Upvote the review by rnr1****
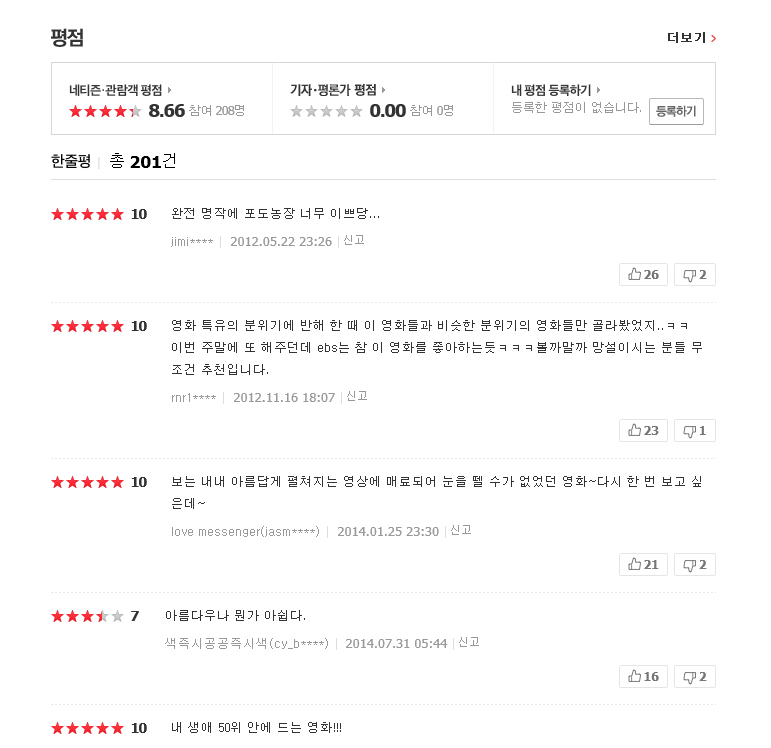The image size is (771, 748). 643,431
